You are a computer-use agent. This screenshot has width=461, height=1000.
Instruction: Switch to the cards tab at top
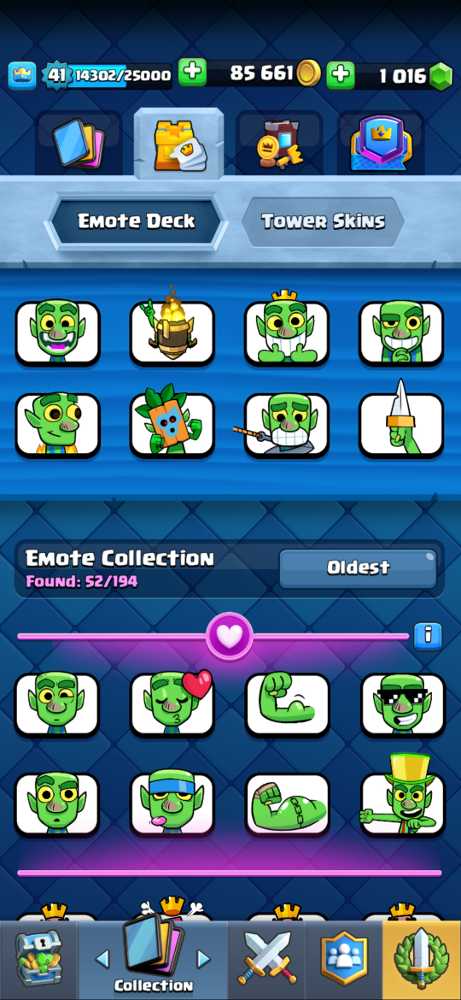78,144
